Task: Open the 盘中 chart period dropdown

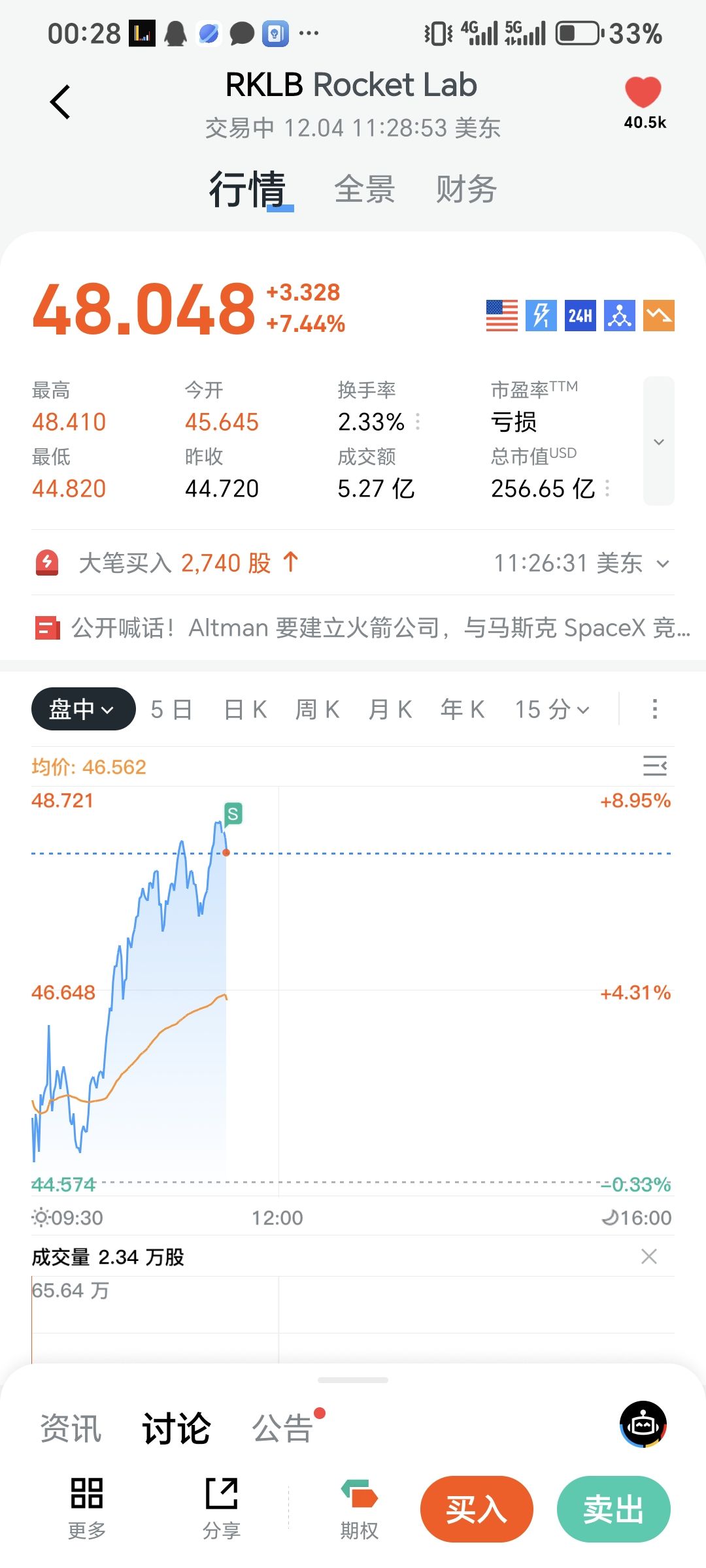Action: (x=83, y=709)
